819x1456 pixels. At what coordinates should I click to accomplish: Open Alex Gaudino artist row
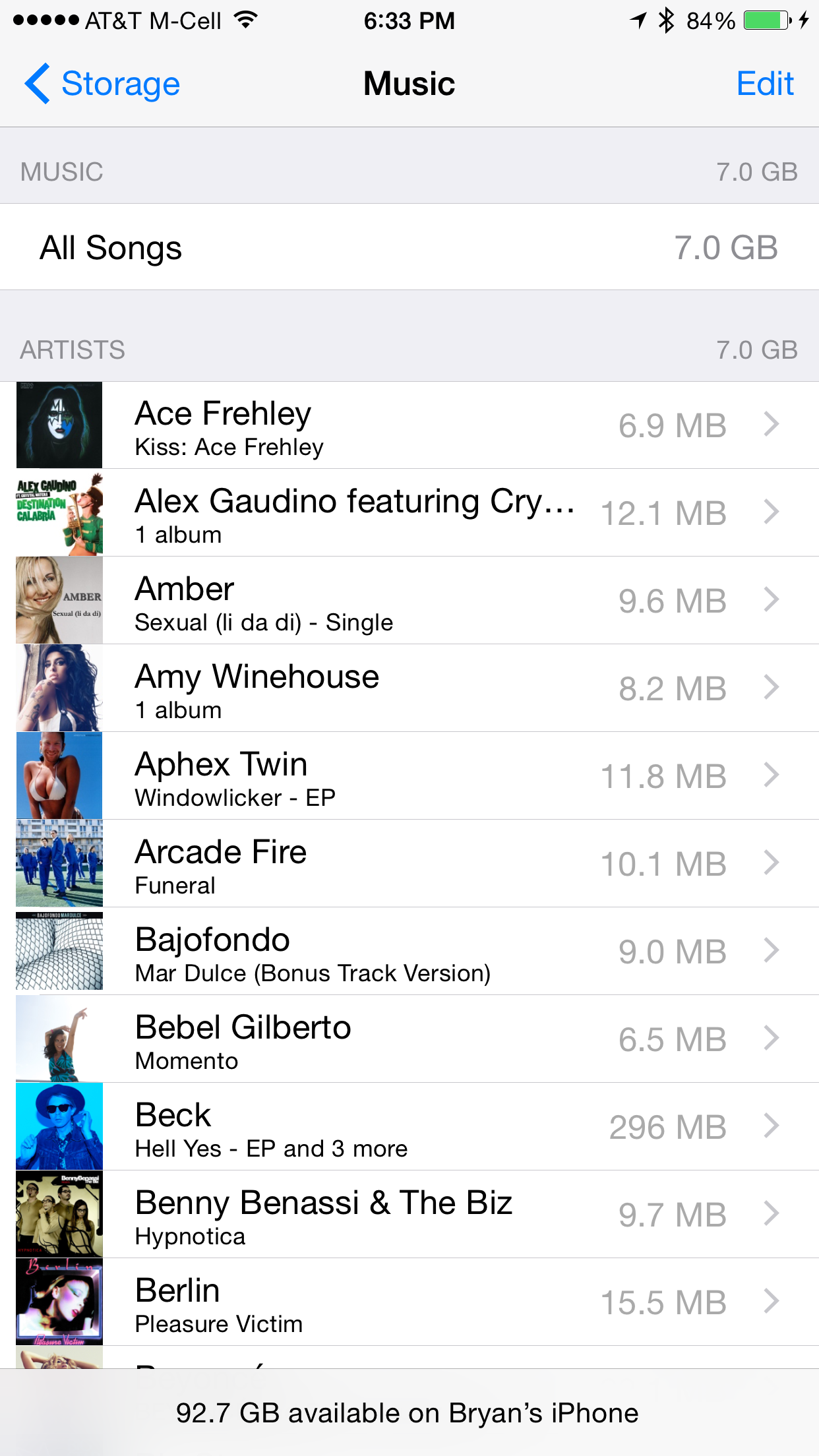[409, 513]
